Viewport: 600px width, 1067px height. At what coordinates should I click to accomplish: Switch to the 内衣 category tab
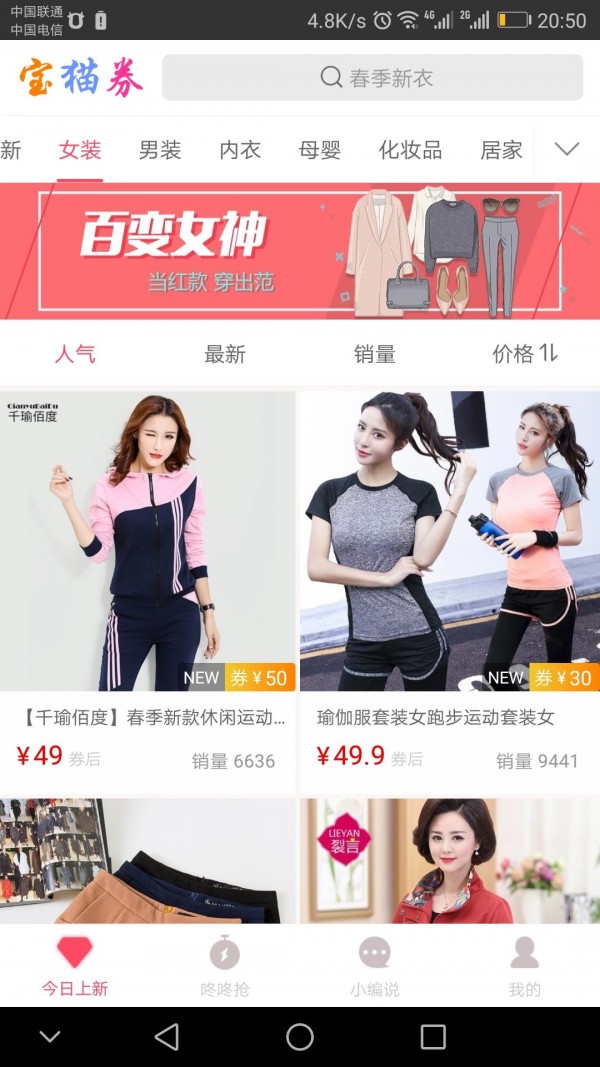(240, 150)
